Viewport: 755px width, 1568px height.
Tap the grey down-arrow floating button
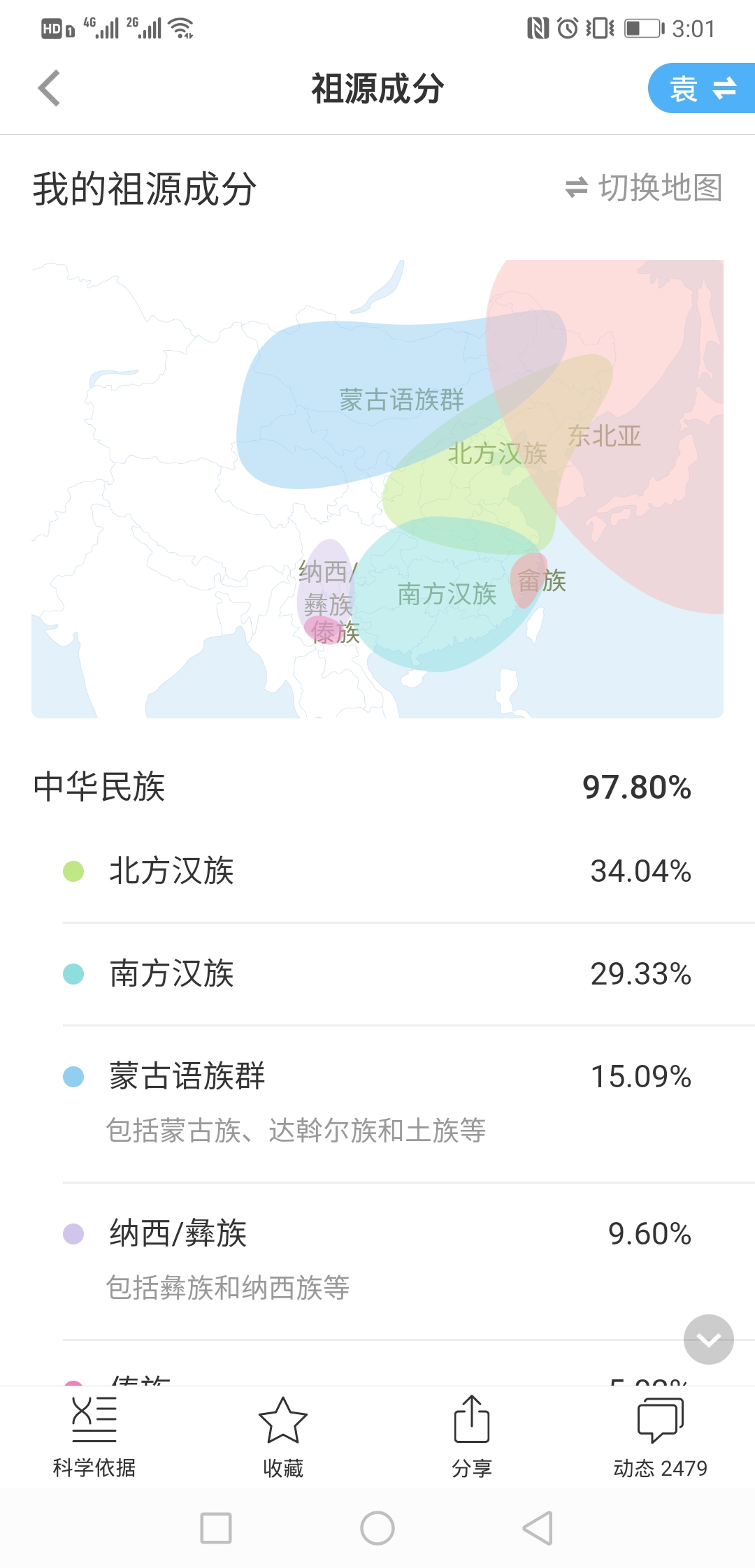point(708,1340)
